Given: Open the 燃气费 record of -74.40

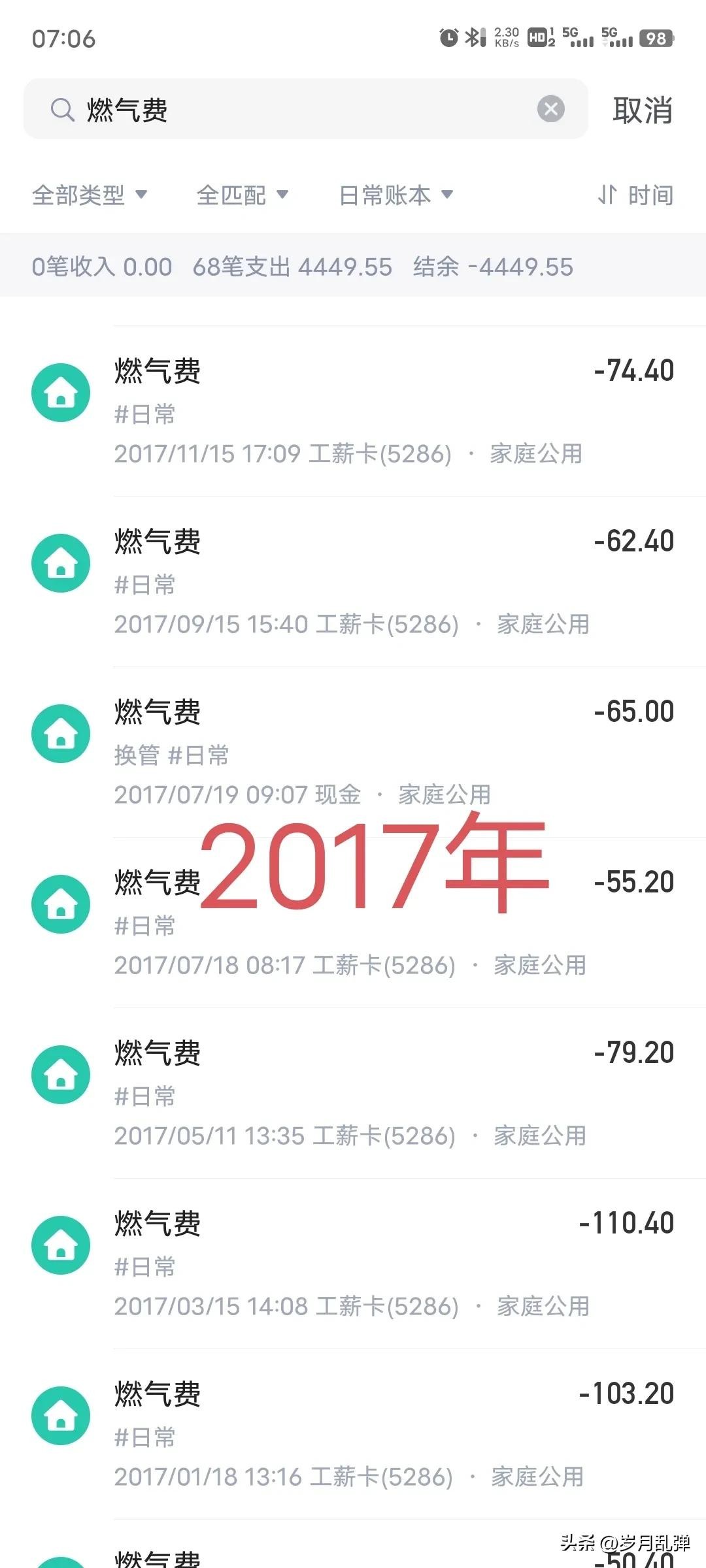Looking at the screenshot, I should click(392, 411).
